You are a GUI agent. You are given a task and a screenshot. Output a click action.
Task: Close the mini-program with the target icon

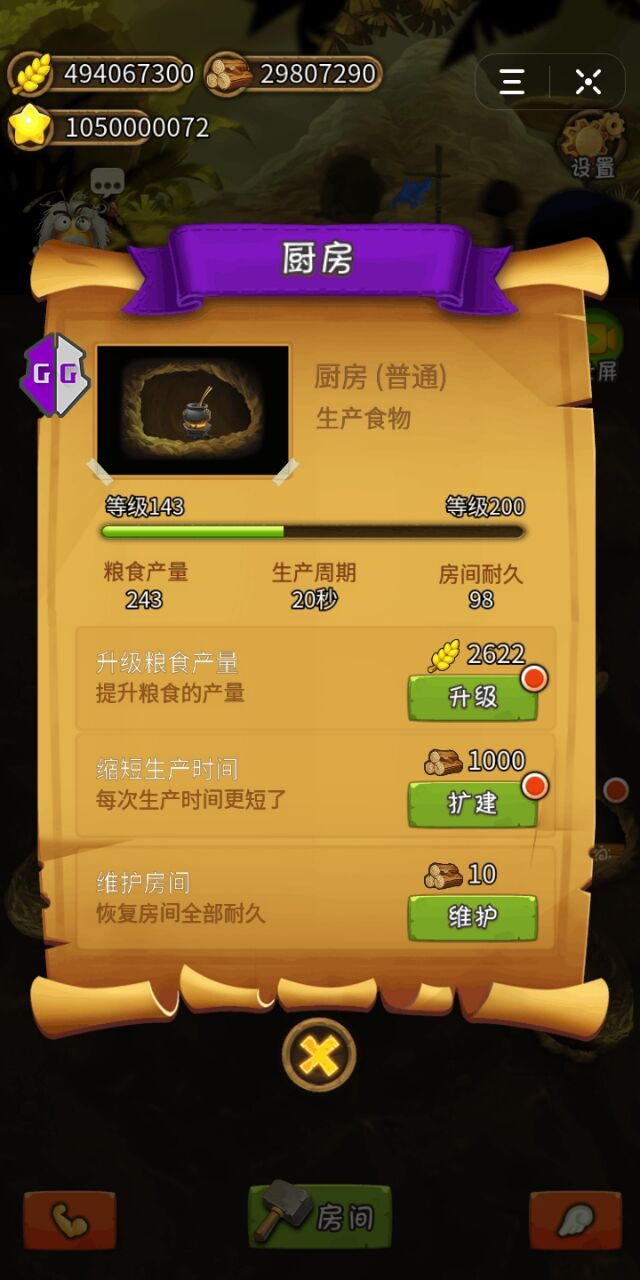588,82
